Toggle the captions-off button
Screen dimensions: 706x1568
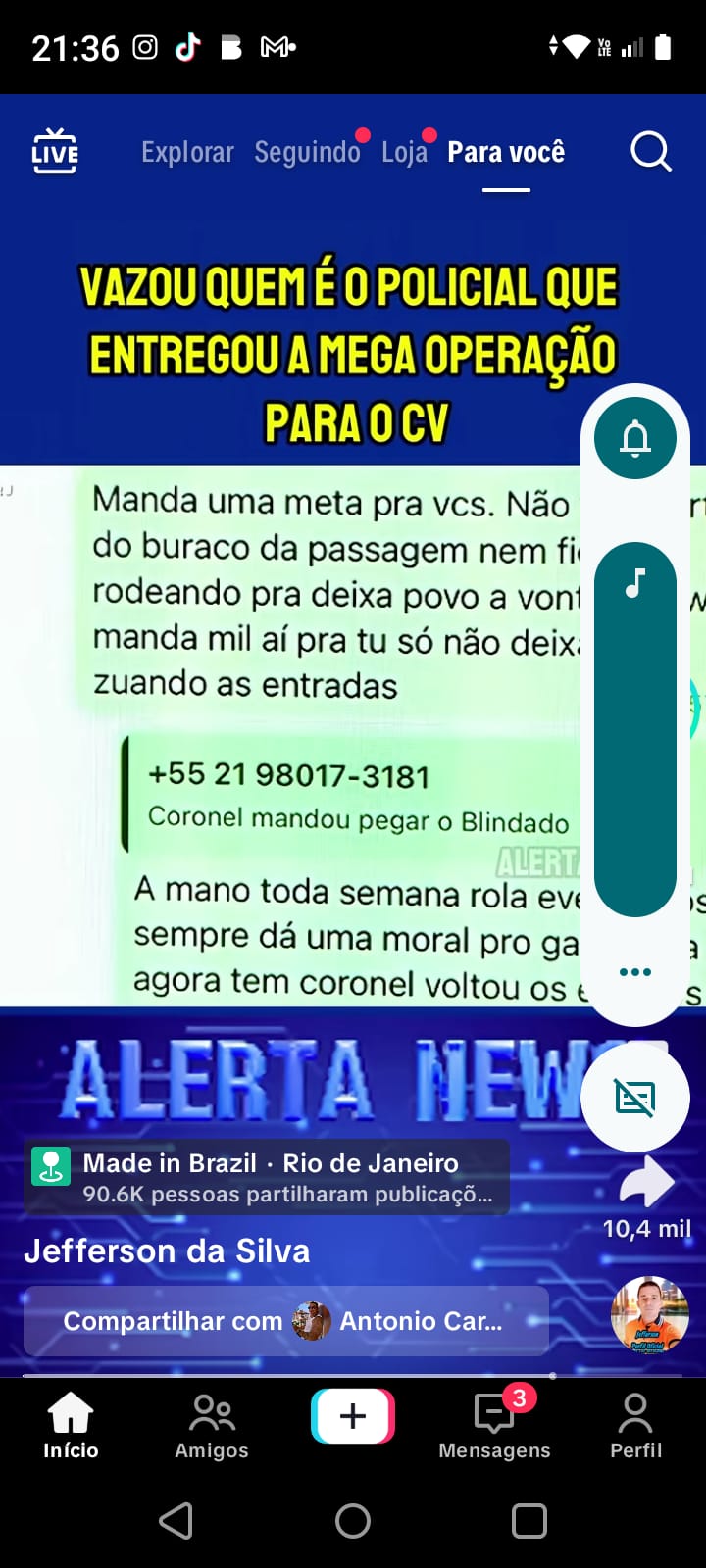click(635, 1098)
